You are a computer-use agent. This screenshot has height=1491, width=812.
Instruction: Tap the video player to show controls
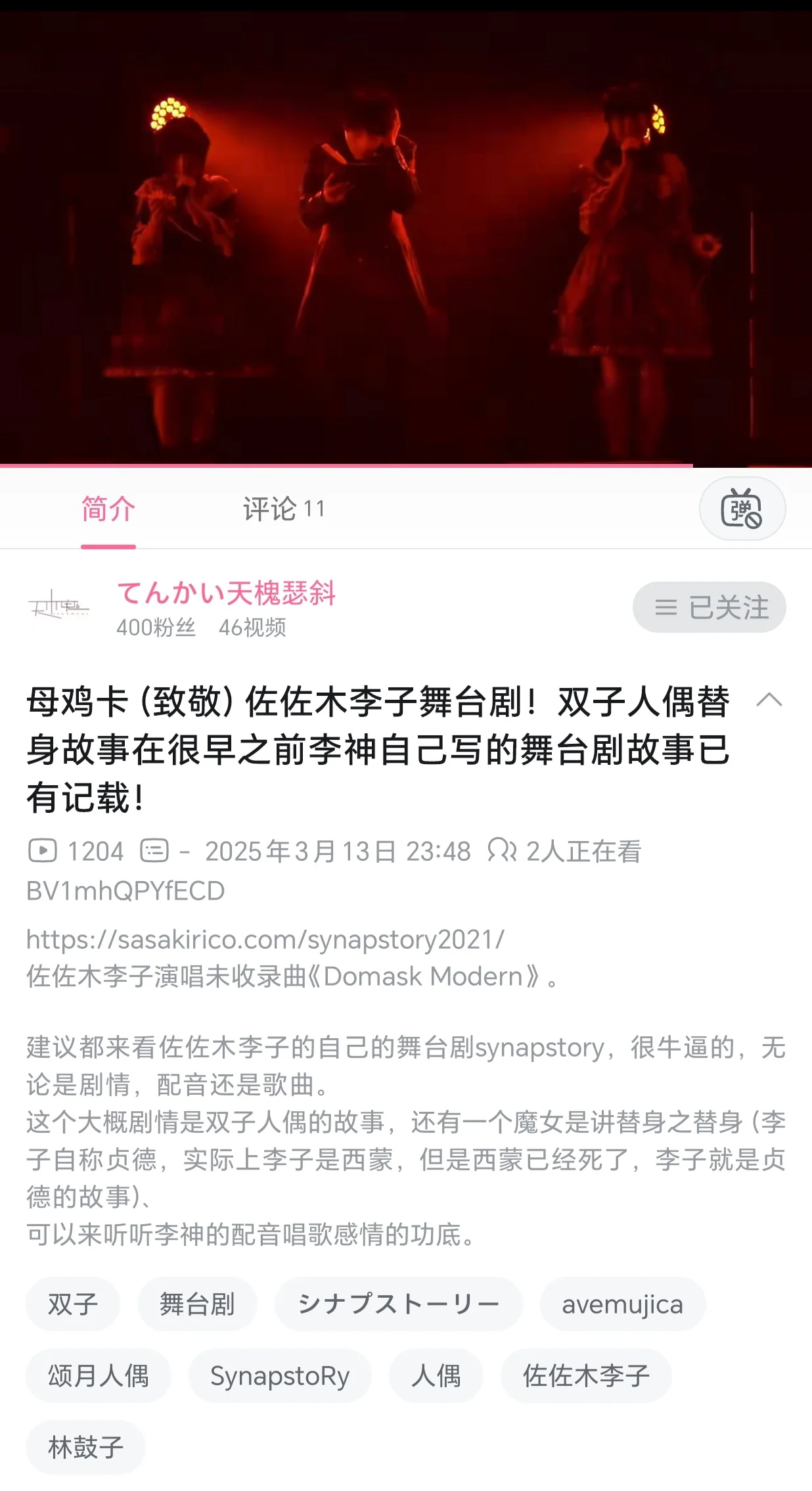(x=406, y=237)
